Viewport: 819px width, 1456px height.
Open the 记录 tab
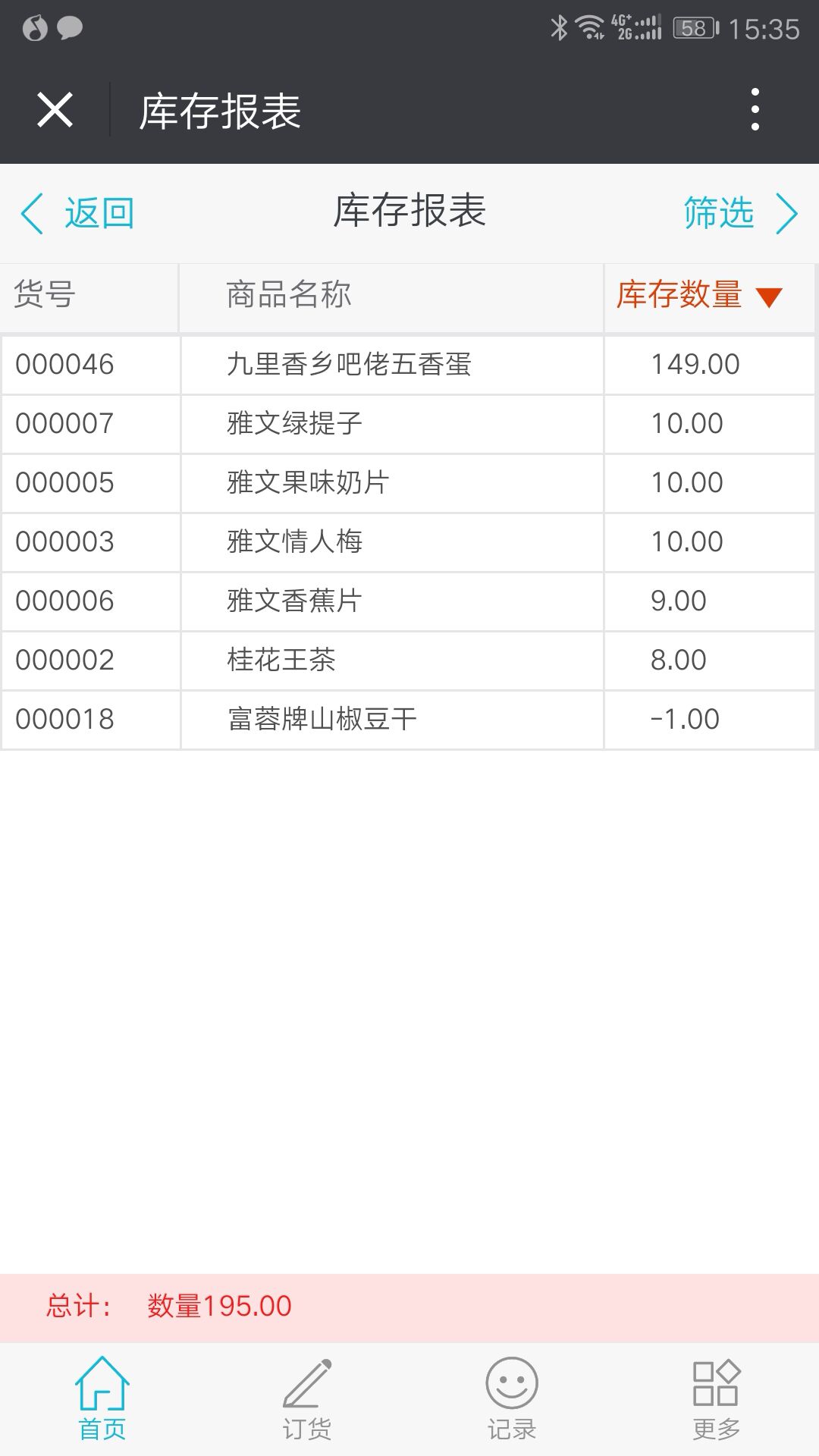point(512,1399)
